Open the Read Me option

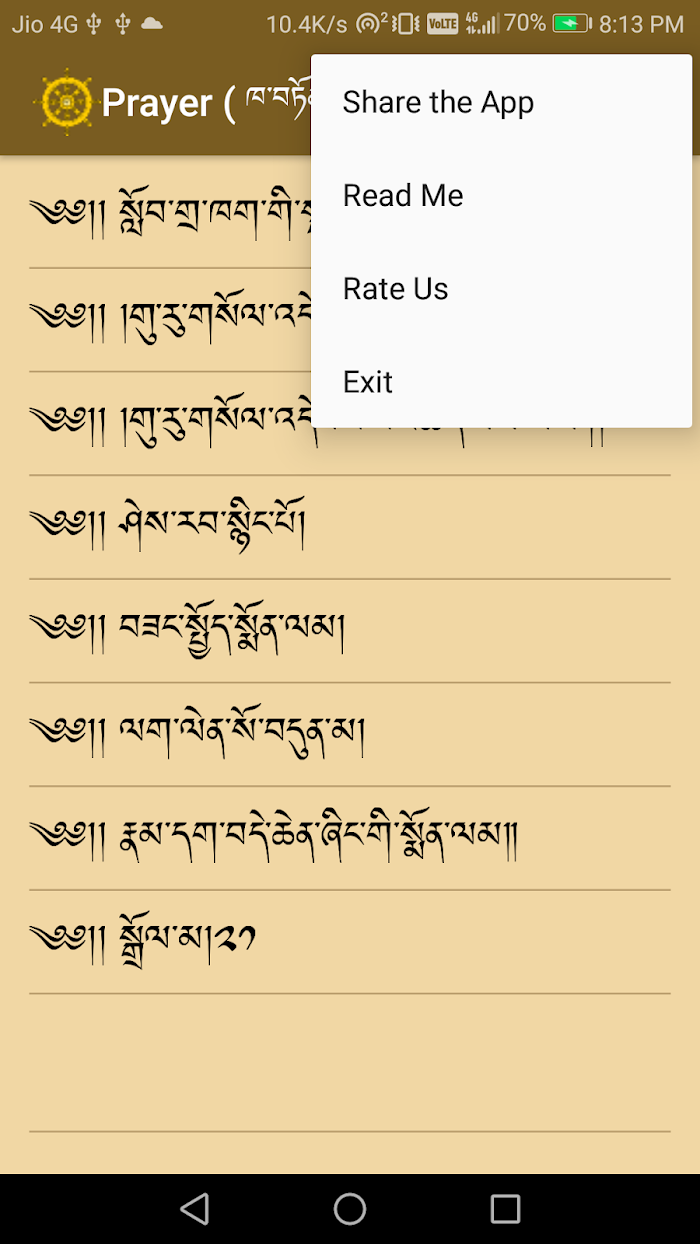501,196
